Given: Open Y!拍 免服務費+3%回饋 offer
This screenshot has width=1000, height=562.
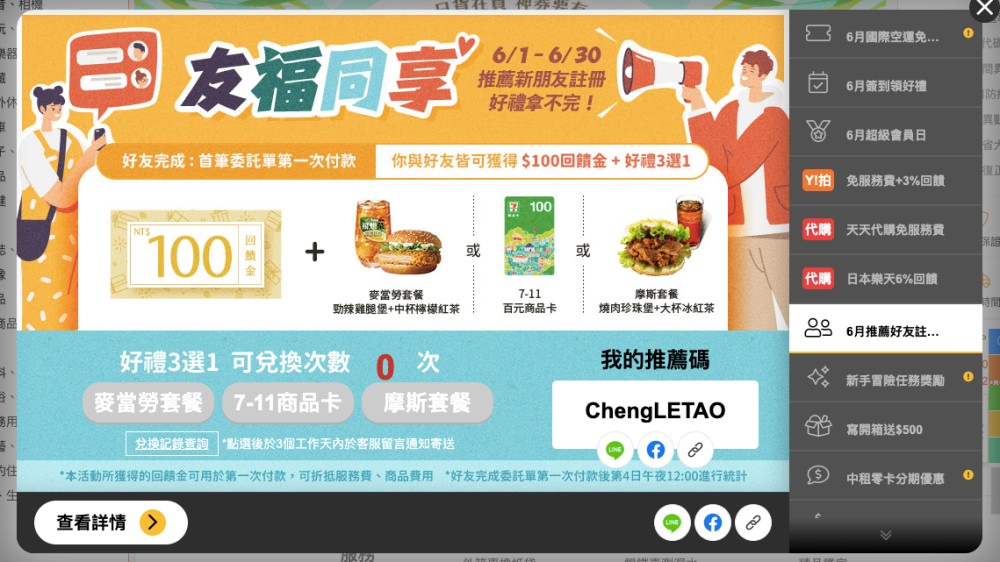Looking at the screenshot, I should pos(885,181).
